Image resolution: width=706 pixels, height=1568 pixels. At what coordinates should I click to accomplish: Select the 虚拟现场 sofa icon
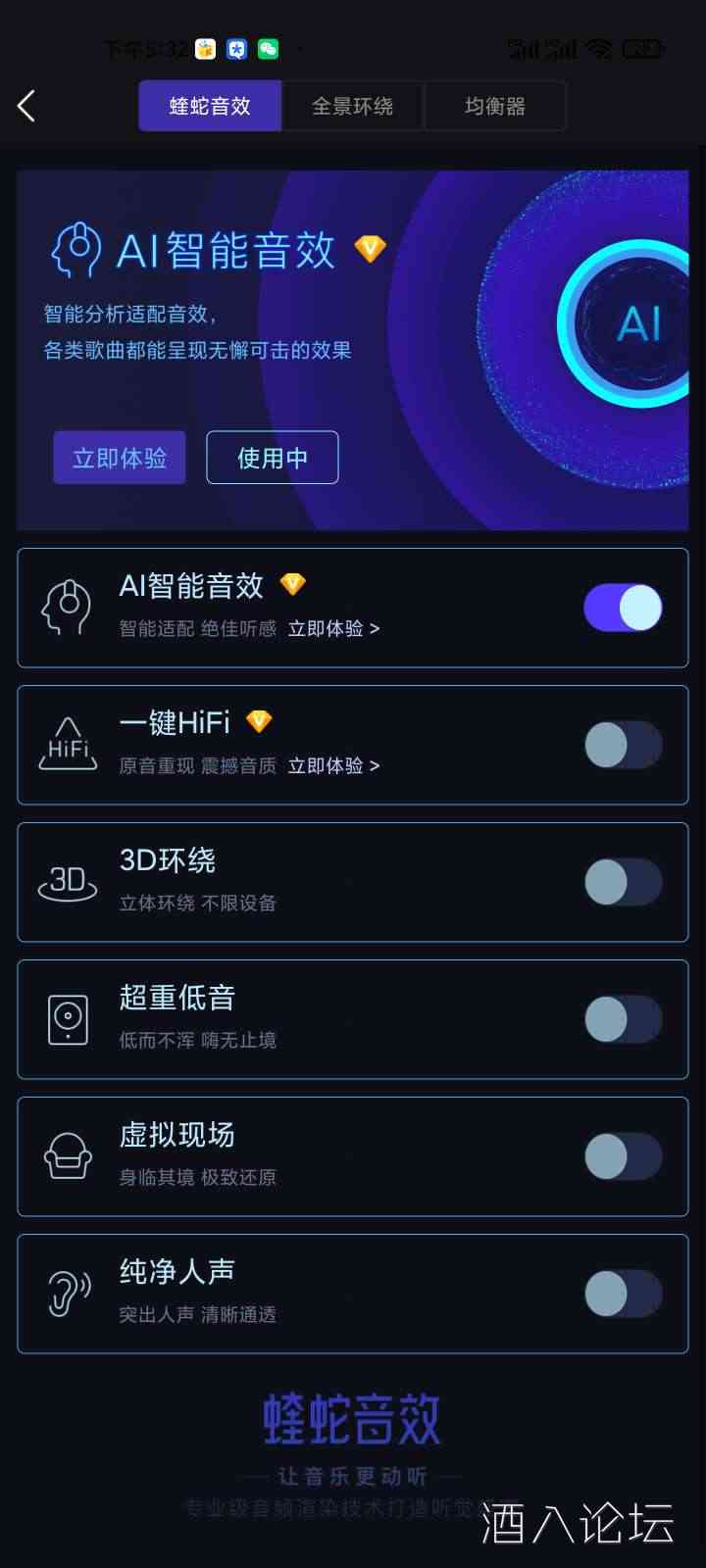pyautogui.click(x=66, y=1154)
